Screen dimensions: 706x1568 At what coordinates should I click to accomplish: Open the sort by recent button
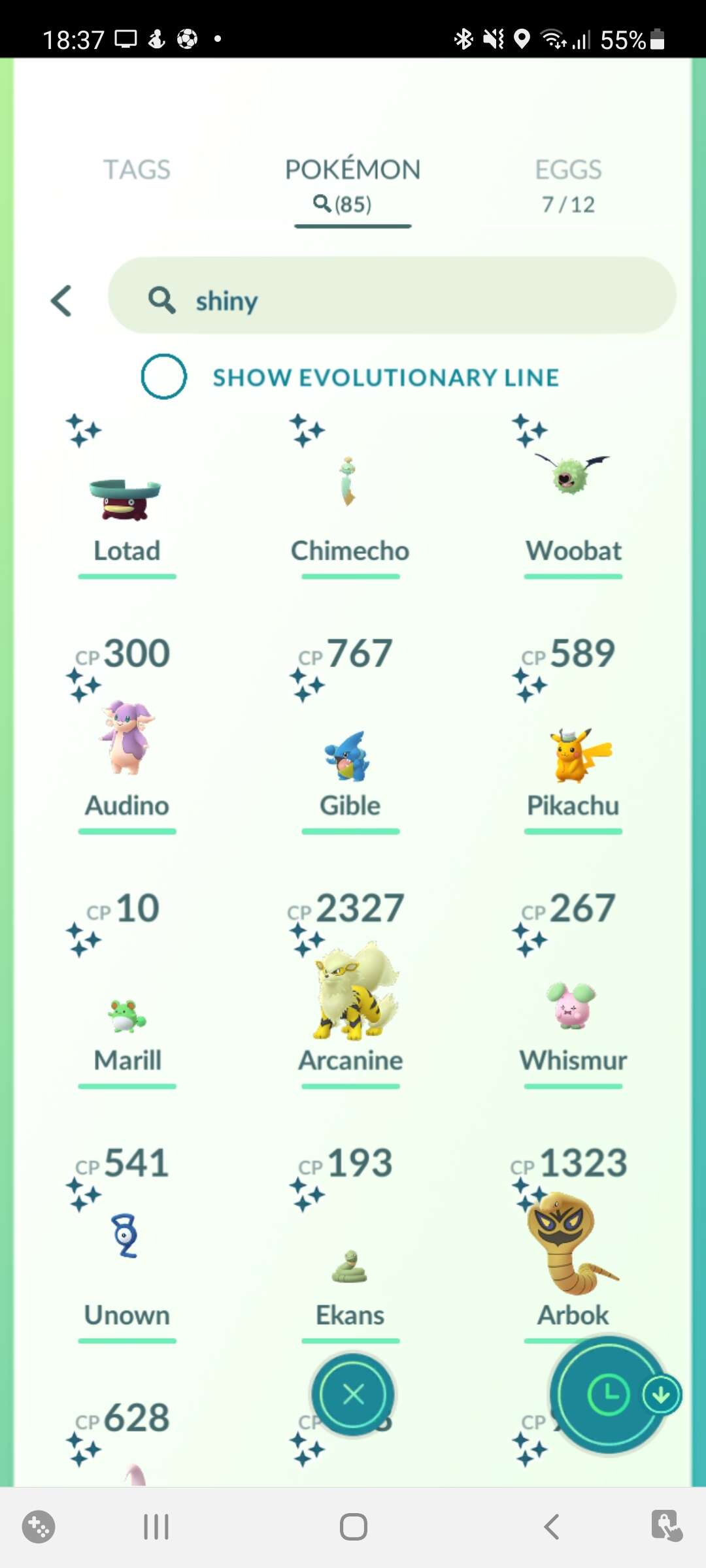pyautogui.click(x=609, y=1395)
